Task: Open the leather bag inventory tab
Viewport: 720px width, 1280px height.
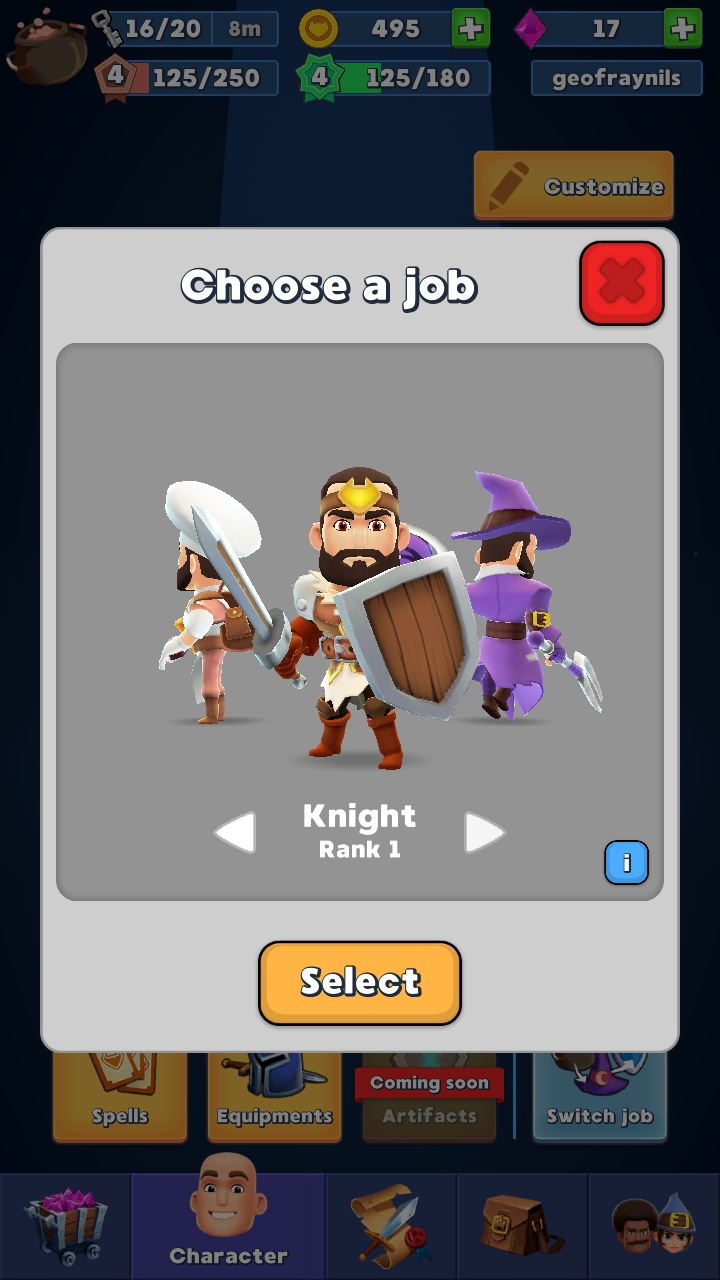Action: click(522, 1226)
